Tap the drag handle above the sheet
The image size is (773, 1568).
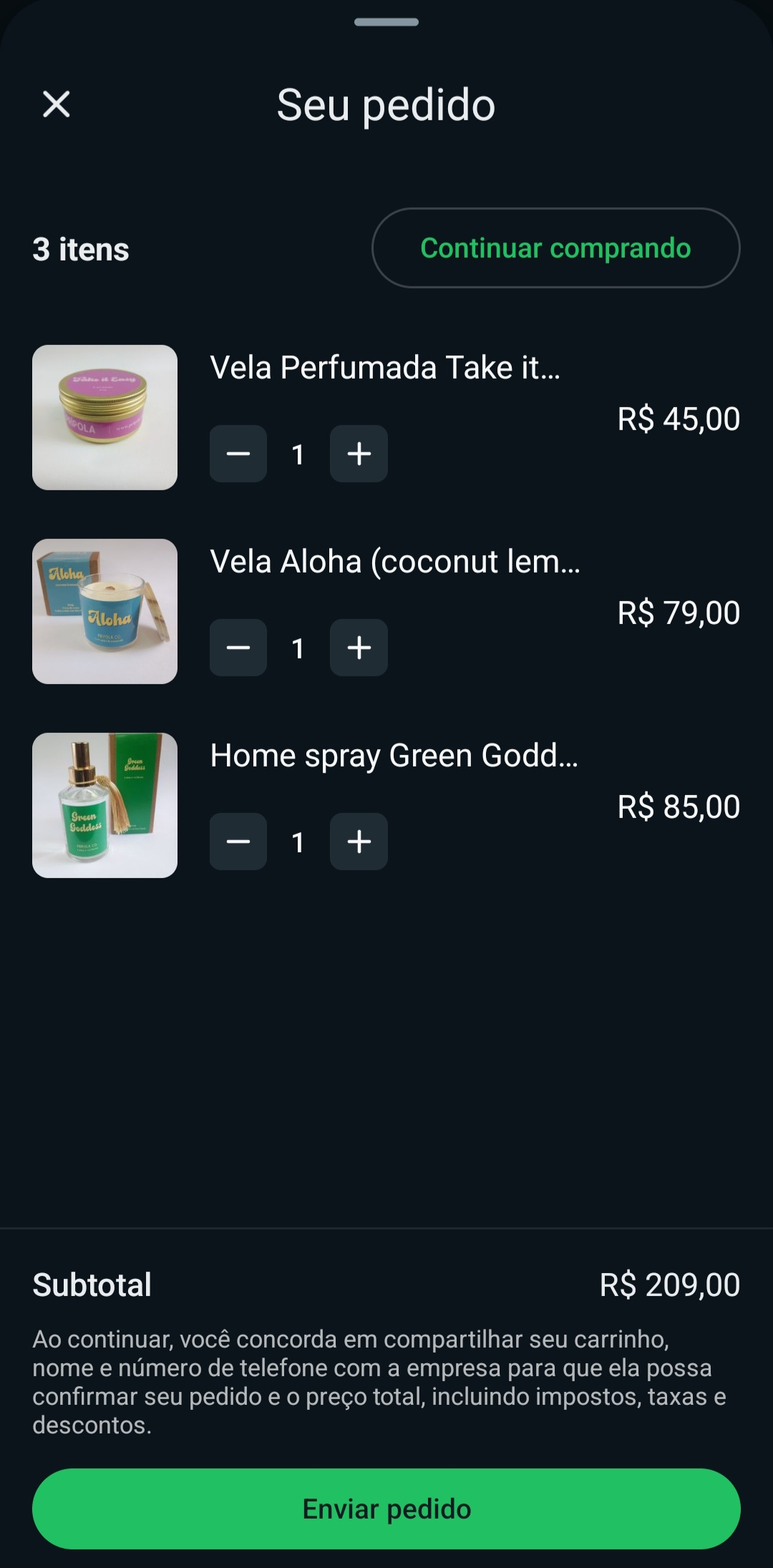pyautogui.click(x=386, y=22)
